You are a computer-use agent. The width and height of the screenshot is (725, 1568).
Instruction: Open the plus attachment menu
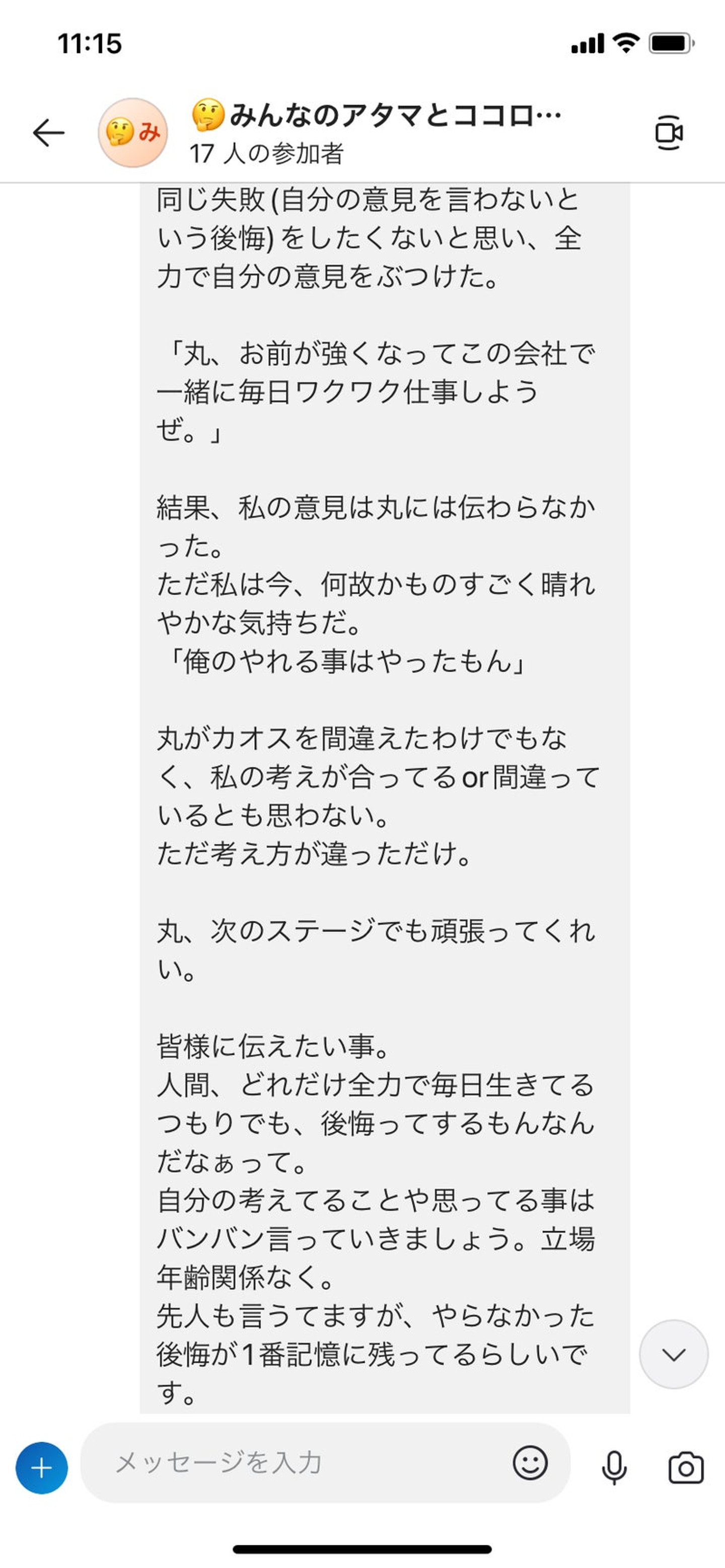[x=41, y=1468]
